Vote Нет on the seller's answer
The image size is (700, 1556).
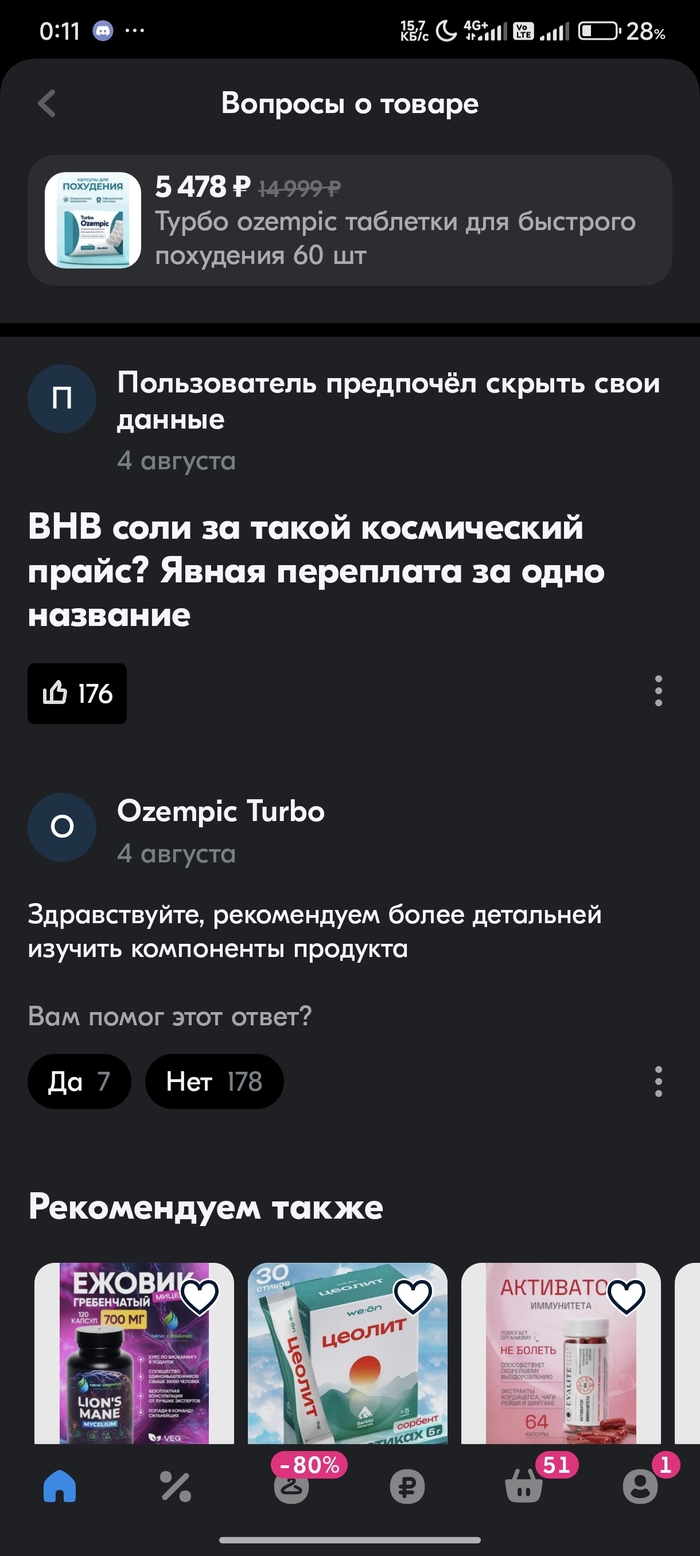click(214, 1081)
